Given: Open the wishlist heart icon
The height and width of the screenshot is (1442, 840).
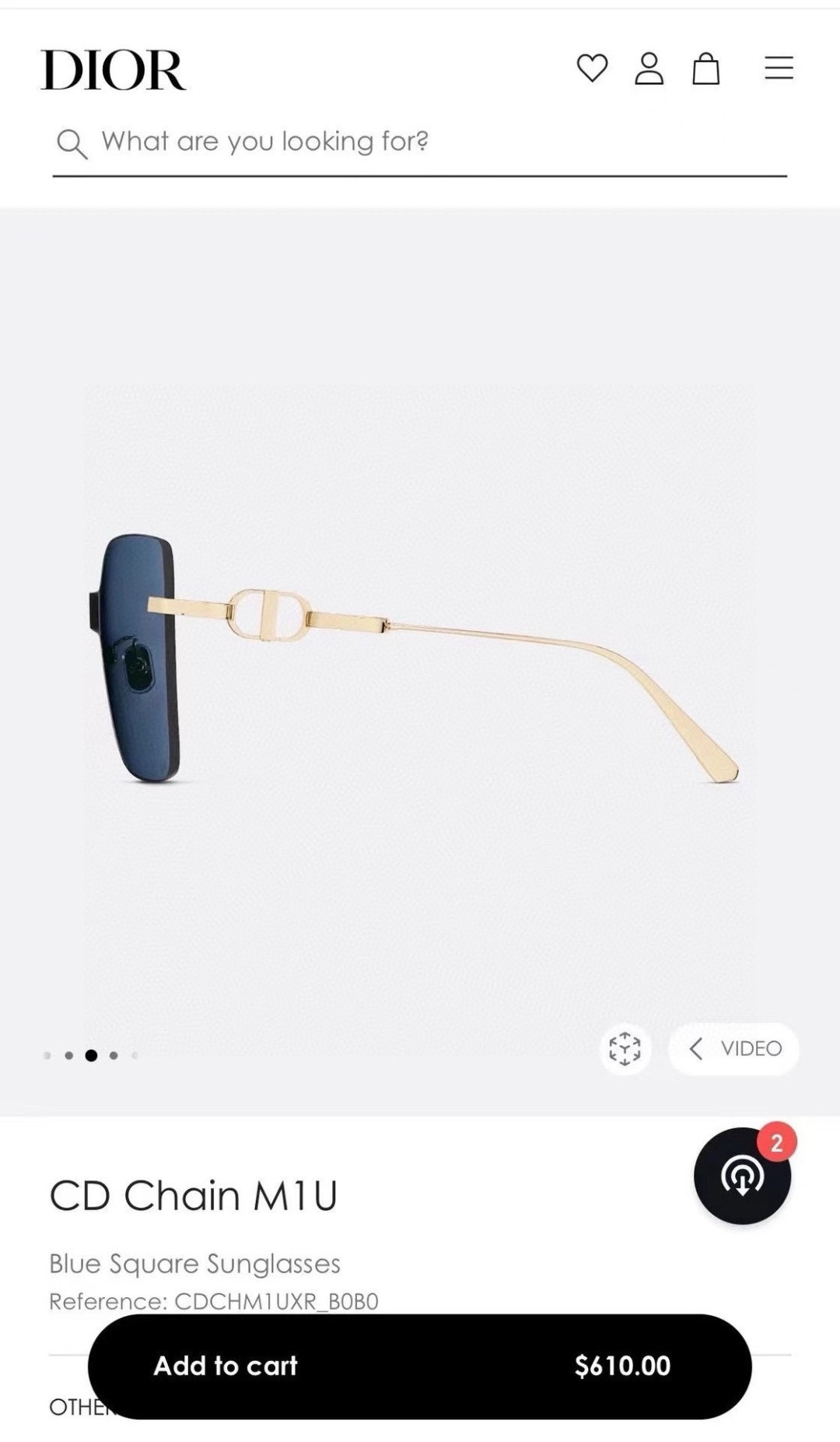Looking at the screenshot, I should 592,68.
